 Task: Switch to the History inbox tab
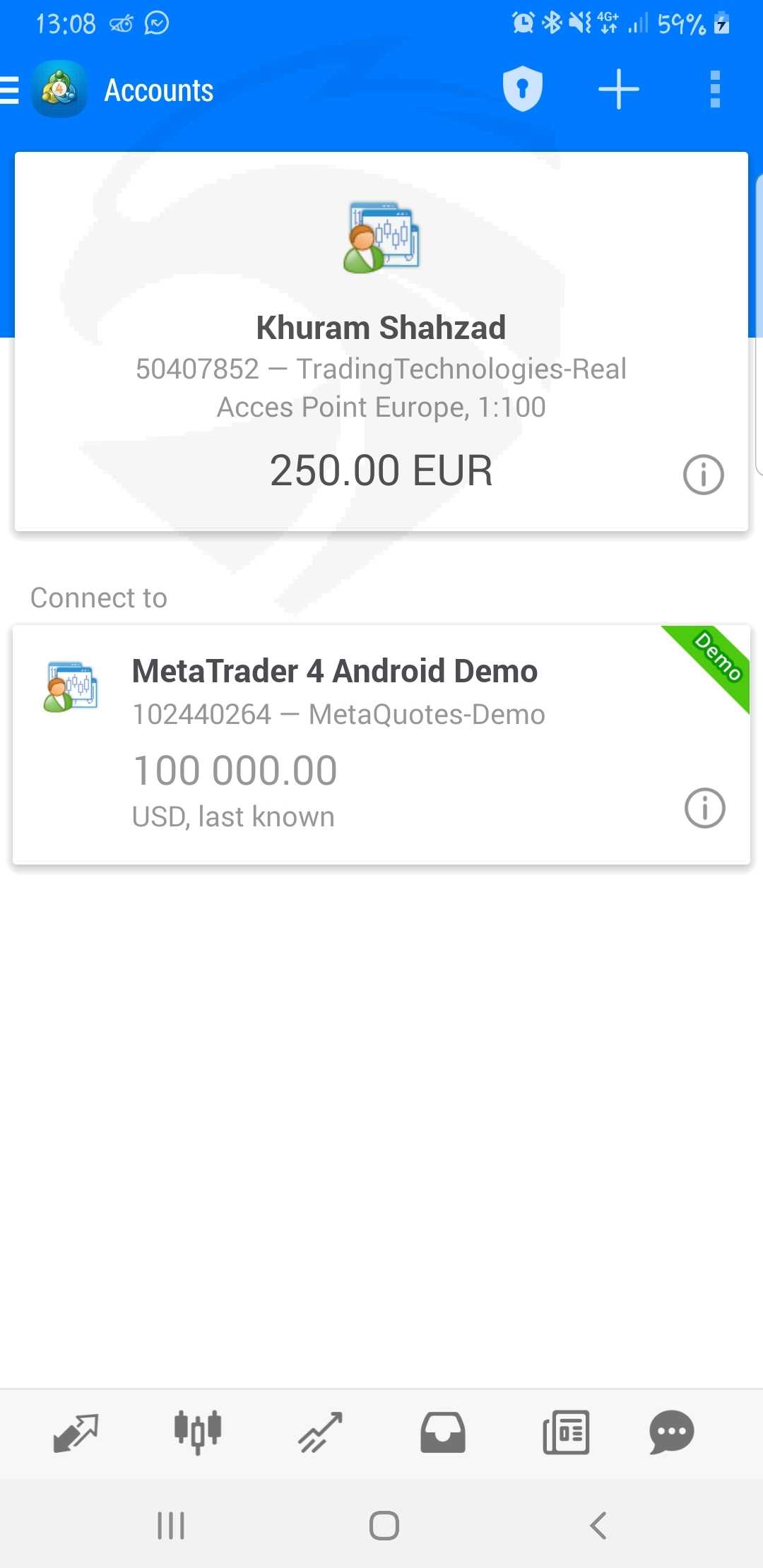[x=443, y=1433]
